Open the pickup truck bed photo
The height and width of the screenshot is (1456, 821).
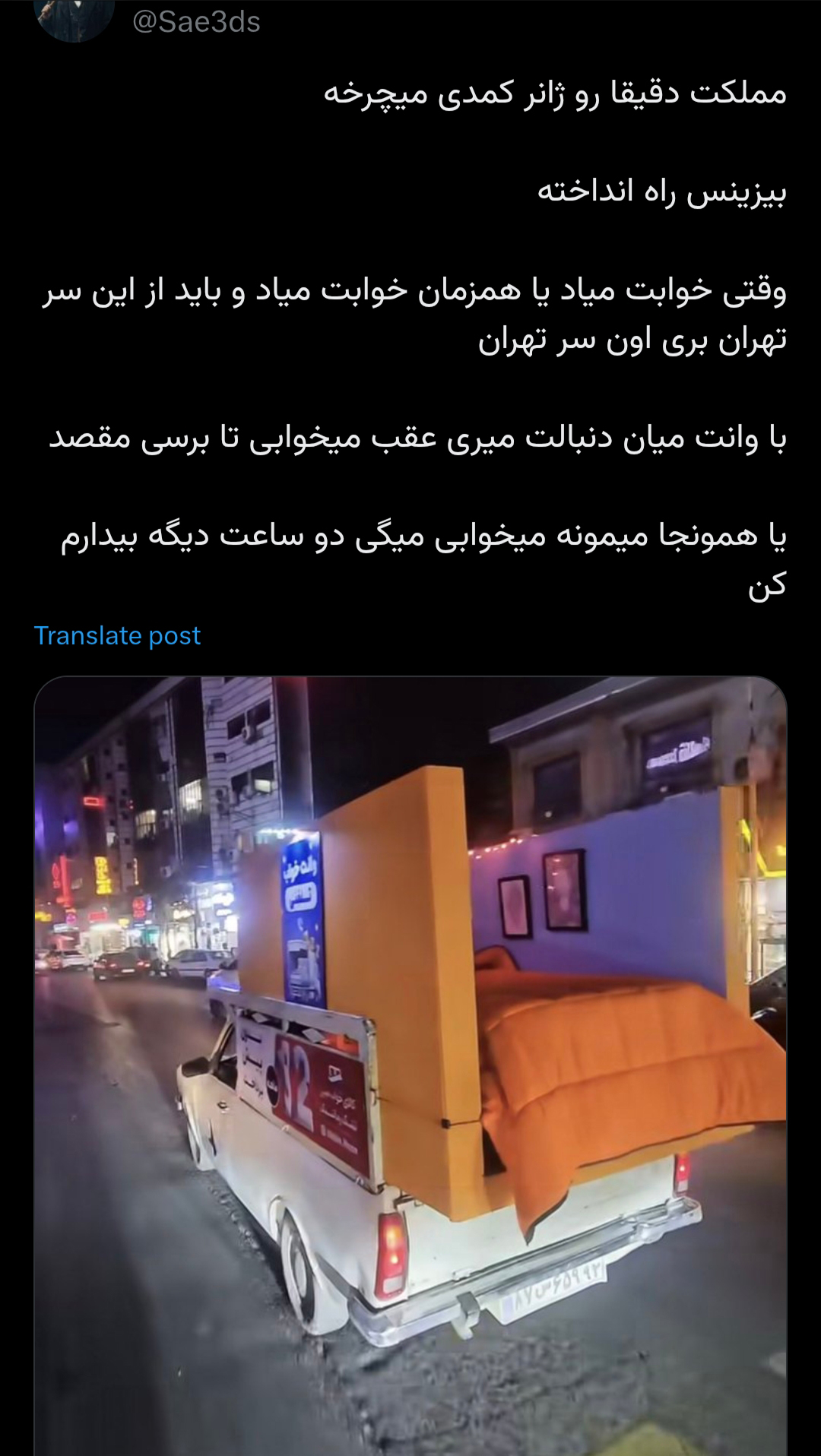[410, 1064]
